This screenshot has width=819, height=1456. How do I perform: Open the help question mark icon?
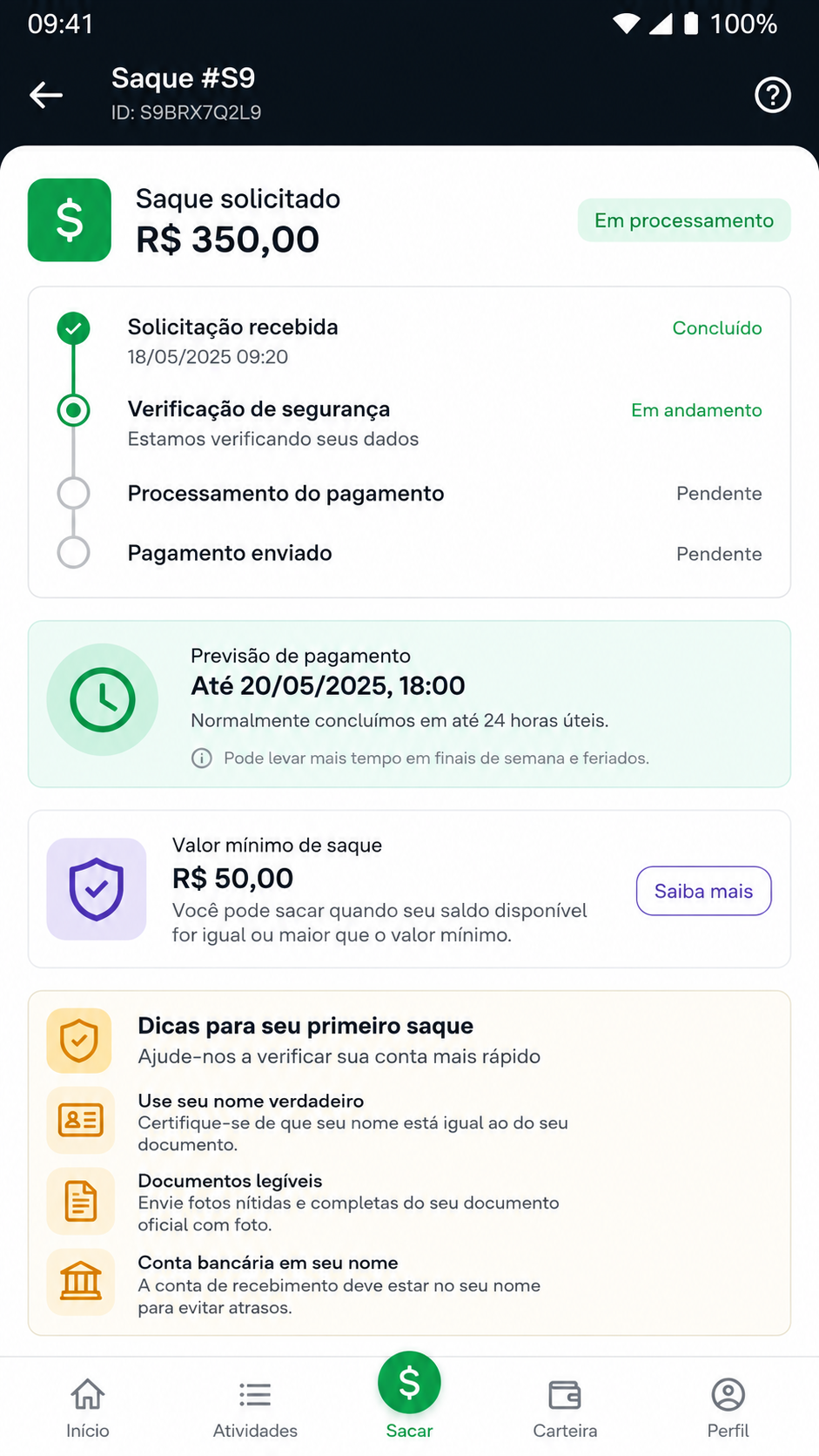pos(772,95)
